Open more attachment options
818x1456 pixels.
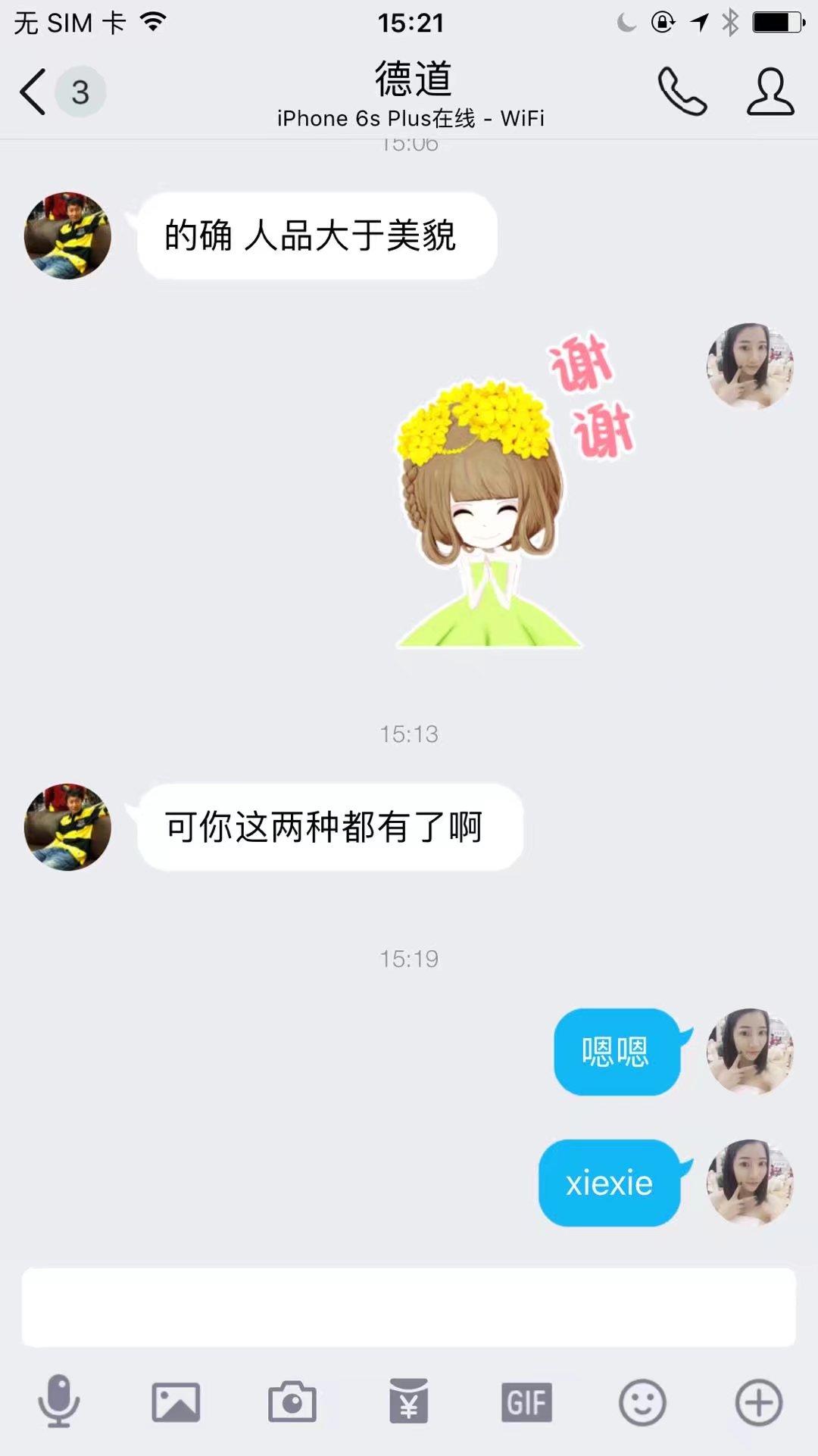coord(759,1401)
